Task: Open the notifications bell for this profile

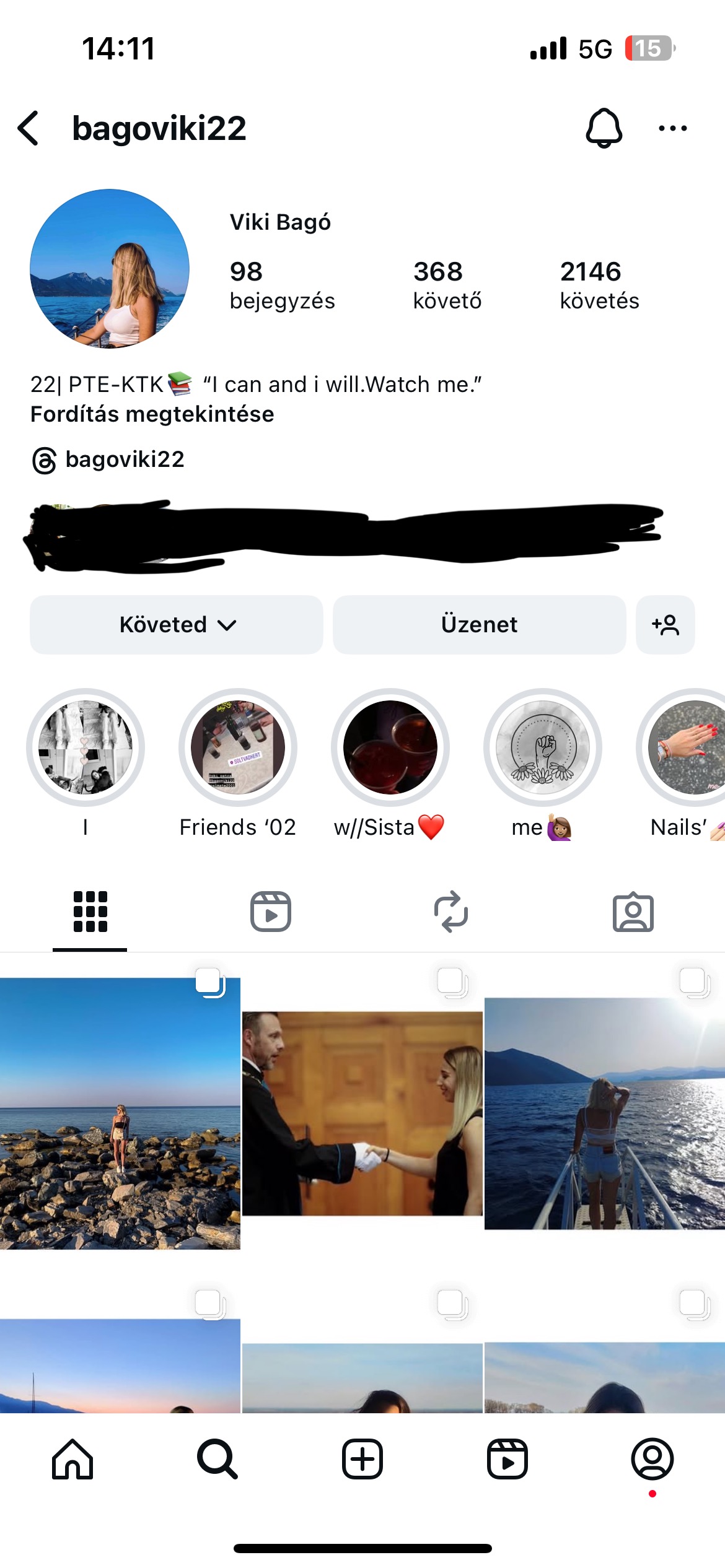Action: coord(604,128)
